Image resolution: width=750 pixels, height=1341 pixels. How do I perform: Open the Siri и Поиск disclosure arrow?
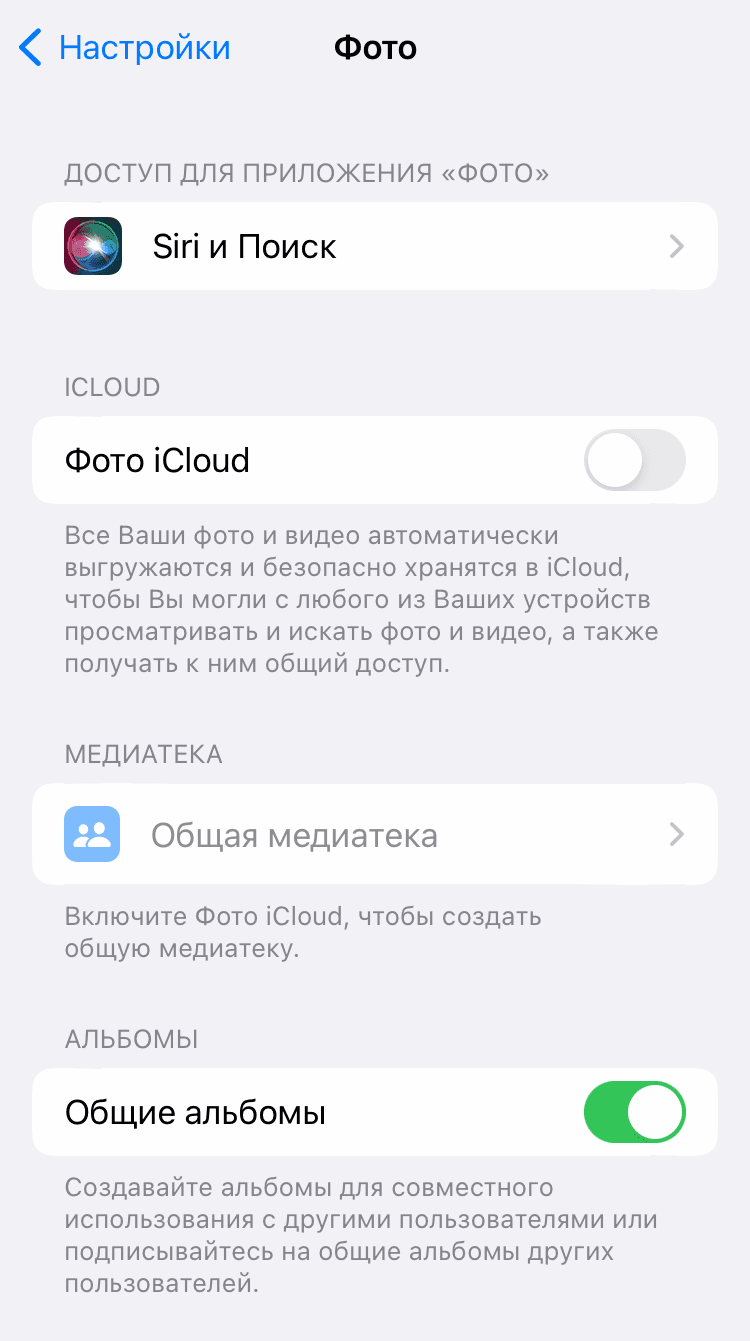click(675, 246)
